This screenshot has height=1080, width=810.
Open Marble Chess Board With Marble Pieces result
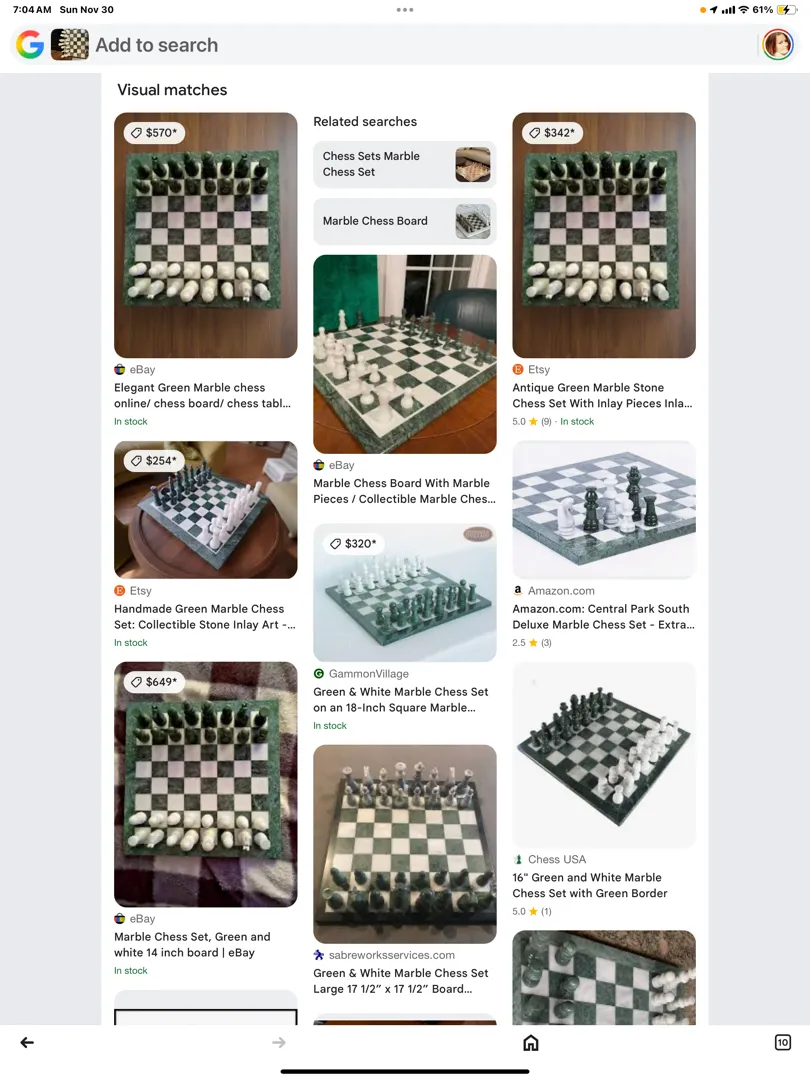tap(404, 355)
